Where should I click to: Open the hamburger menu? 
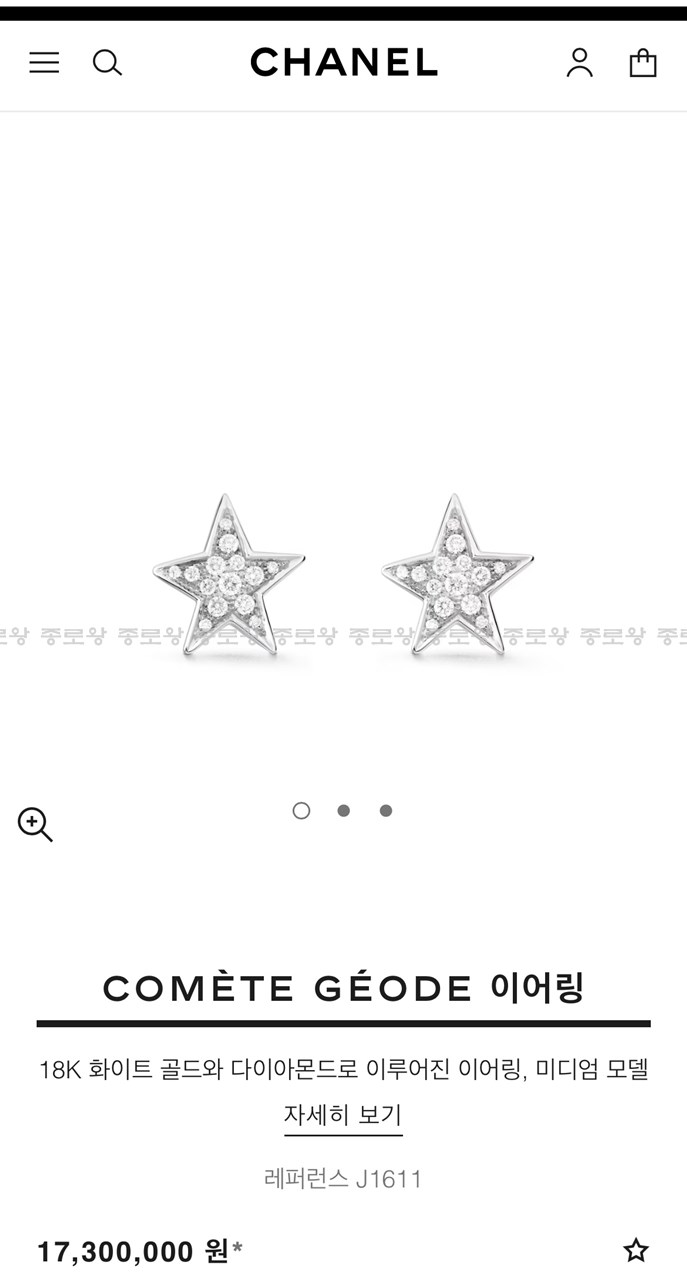click(44, 63)
